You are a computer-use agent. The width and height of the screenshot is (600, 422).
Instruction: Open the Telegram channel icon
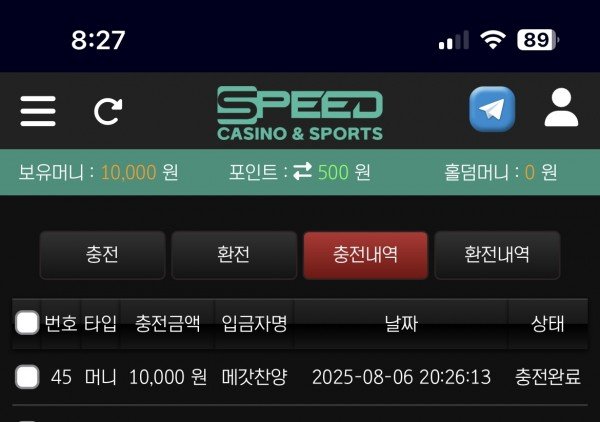tap(492, 110)
